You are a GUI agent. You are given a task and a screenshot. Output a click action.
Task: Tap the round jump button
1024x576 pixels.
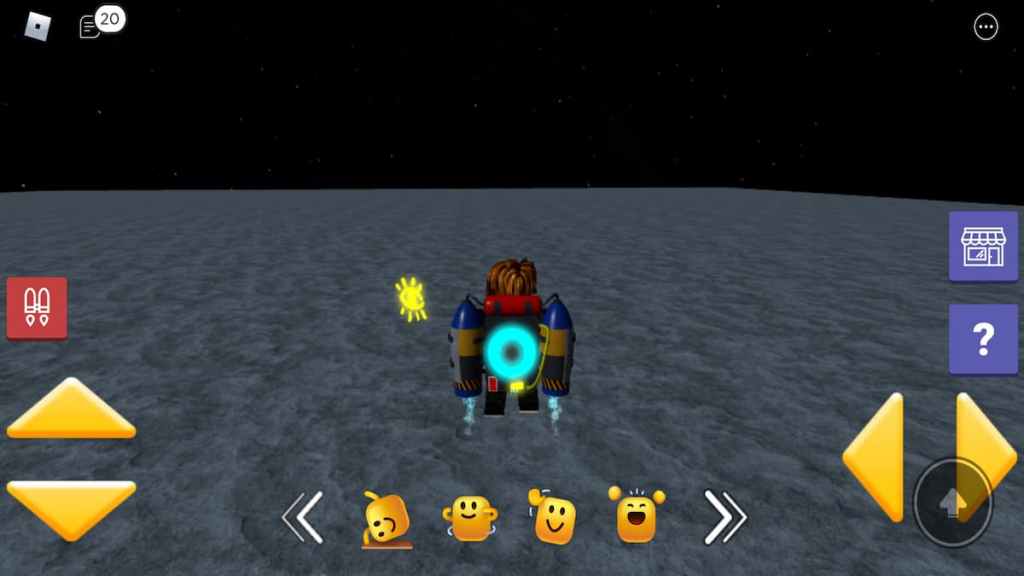(x=952, y=503)
